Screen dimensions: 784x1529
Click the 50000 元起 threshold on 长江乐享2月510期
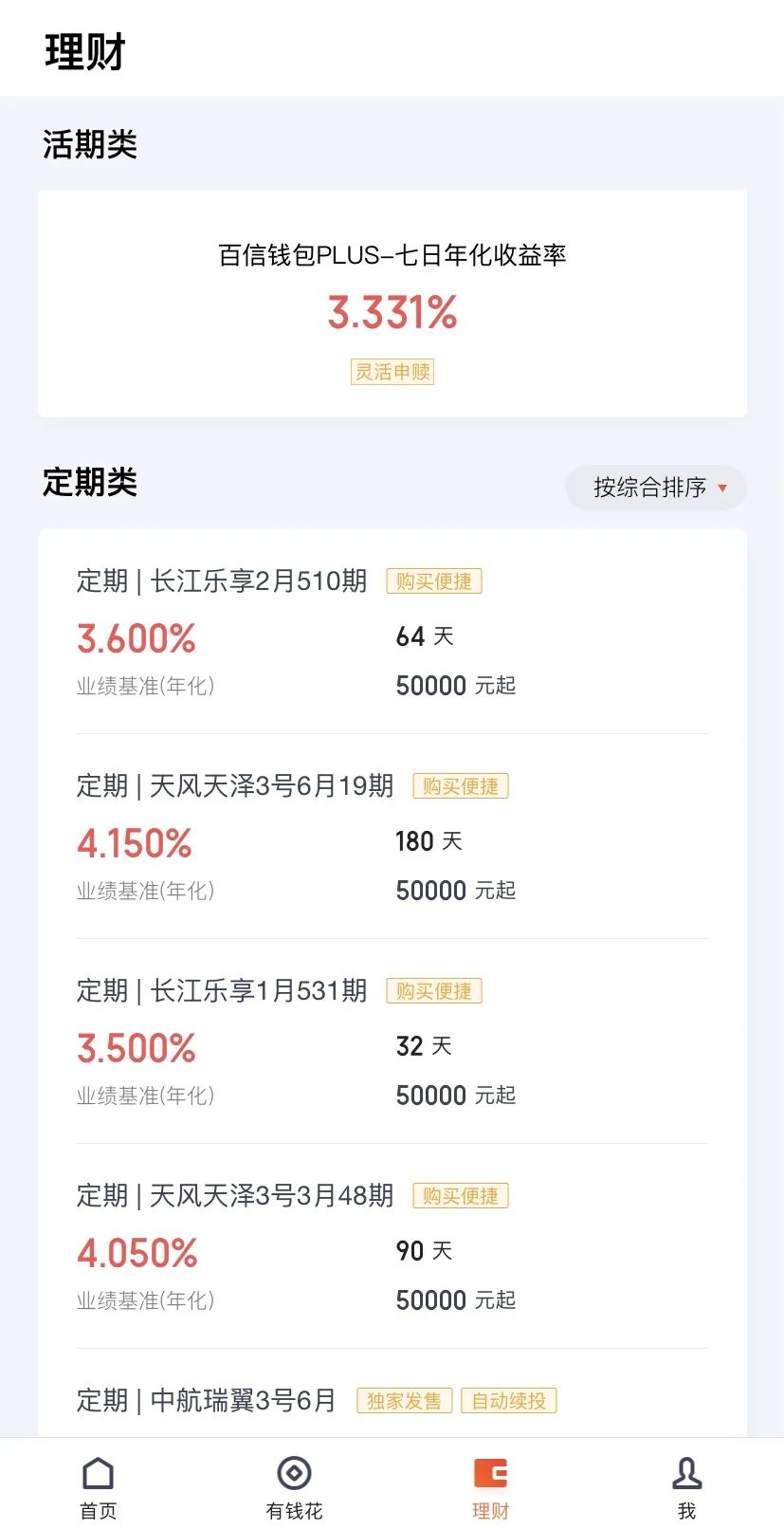point(456,685)
